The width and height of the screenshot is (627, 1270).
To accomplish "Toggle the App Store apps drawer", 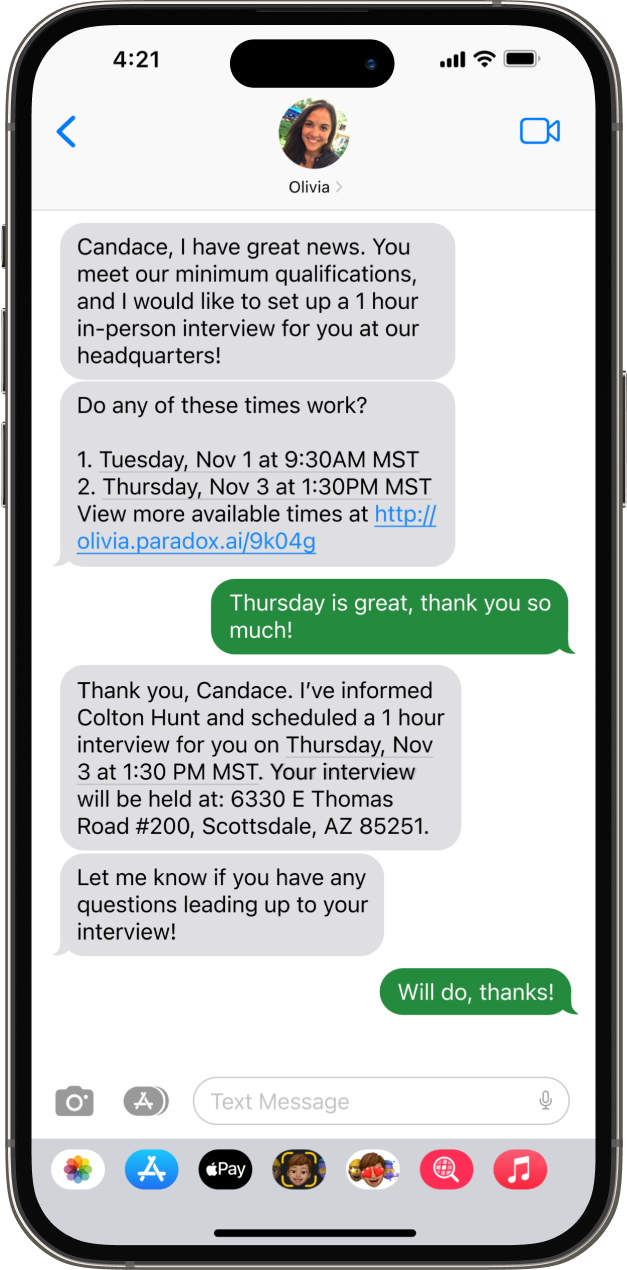I will [x=146, y=1101].
